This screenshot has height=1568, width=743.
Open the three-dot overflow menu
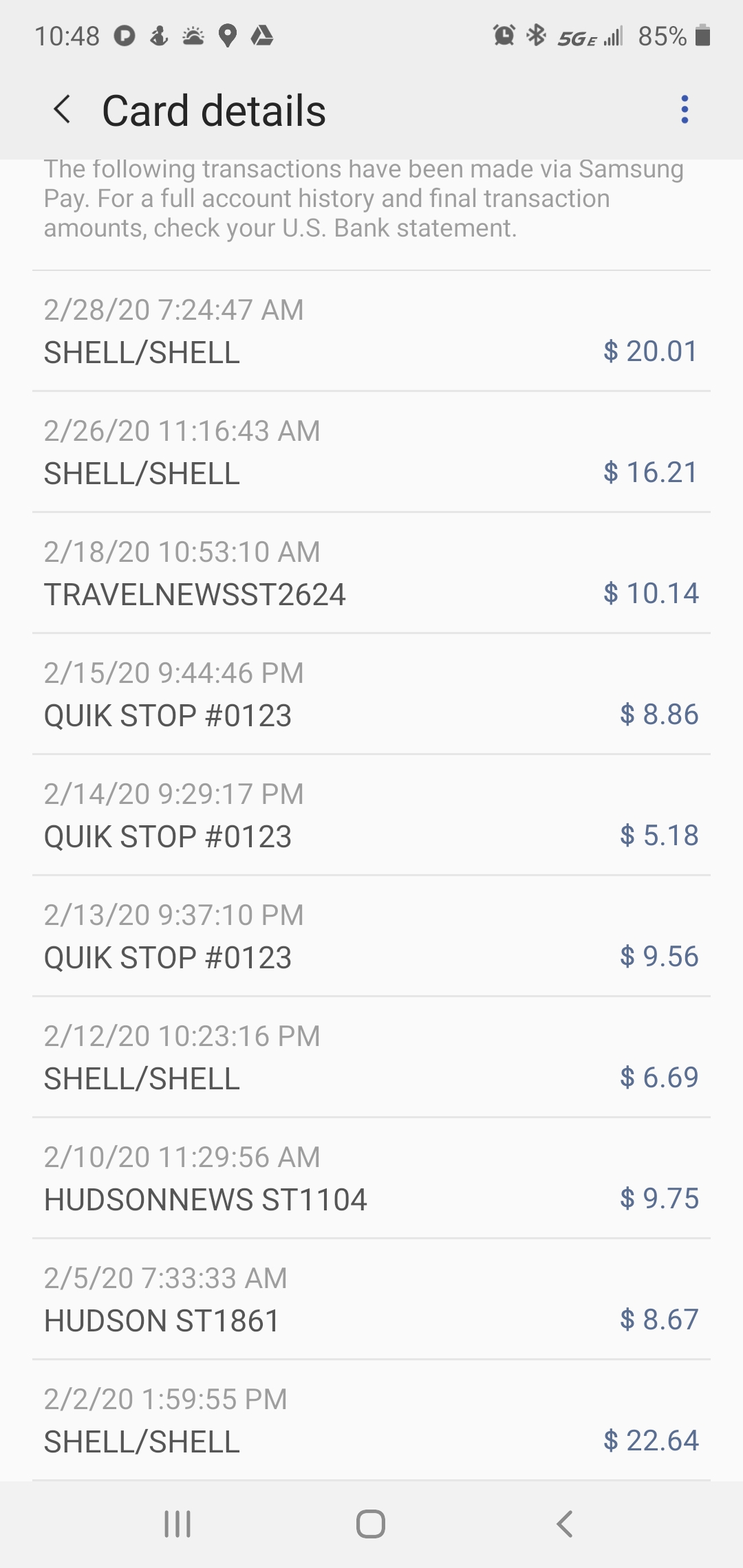pos(684,110)
